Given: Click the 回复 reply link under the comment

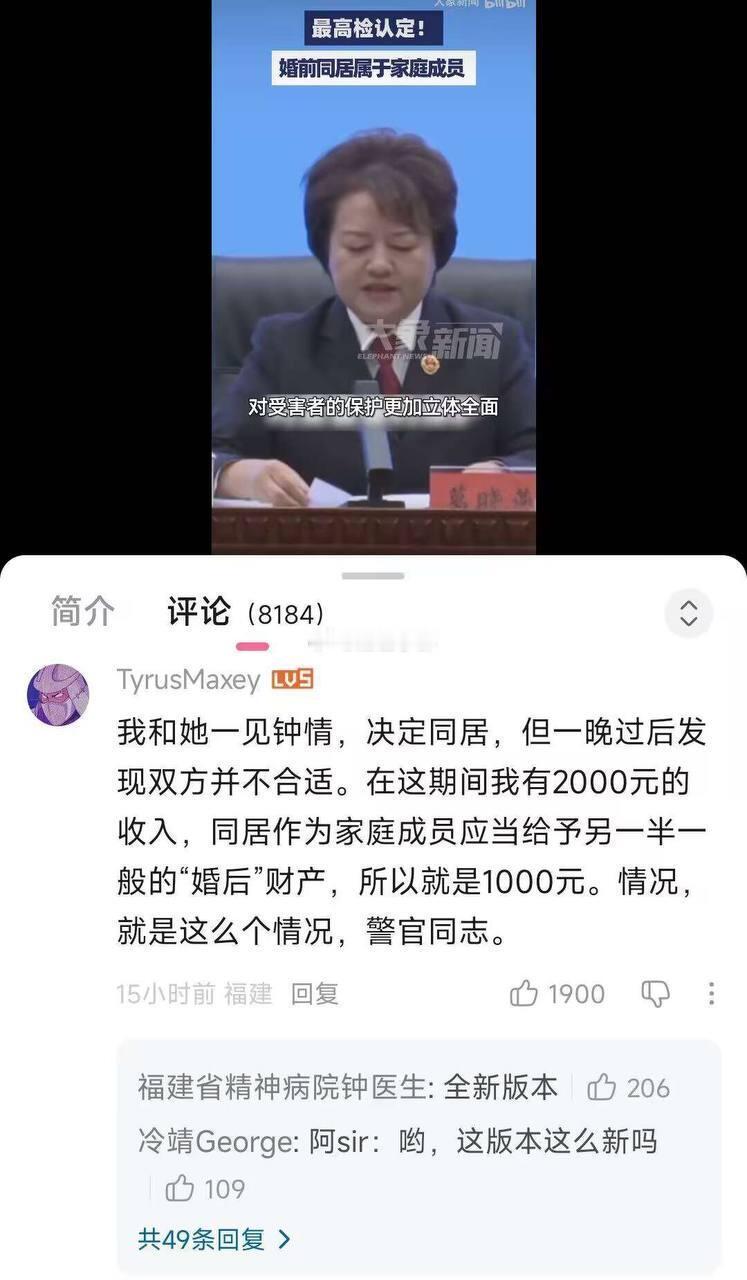Looking at the screenshot, I should (x=317, y=993).
